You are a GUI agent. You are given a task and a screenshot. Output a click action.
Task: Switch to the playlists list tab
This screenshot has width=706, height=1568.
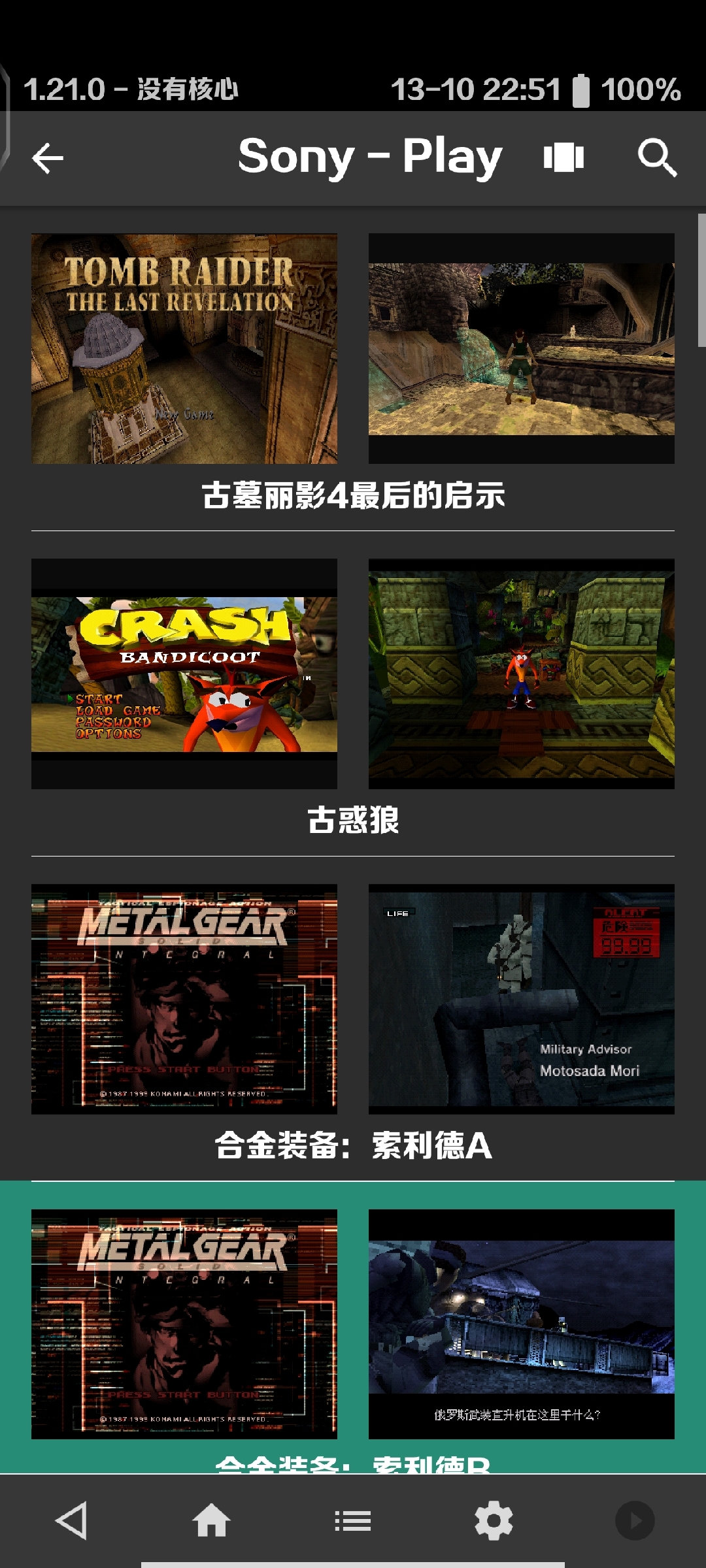353,1520
